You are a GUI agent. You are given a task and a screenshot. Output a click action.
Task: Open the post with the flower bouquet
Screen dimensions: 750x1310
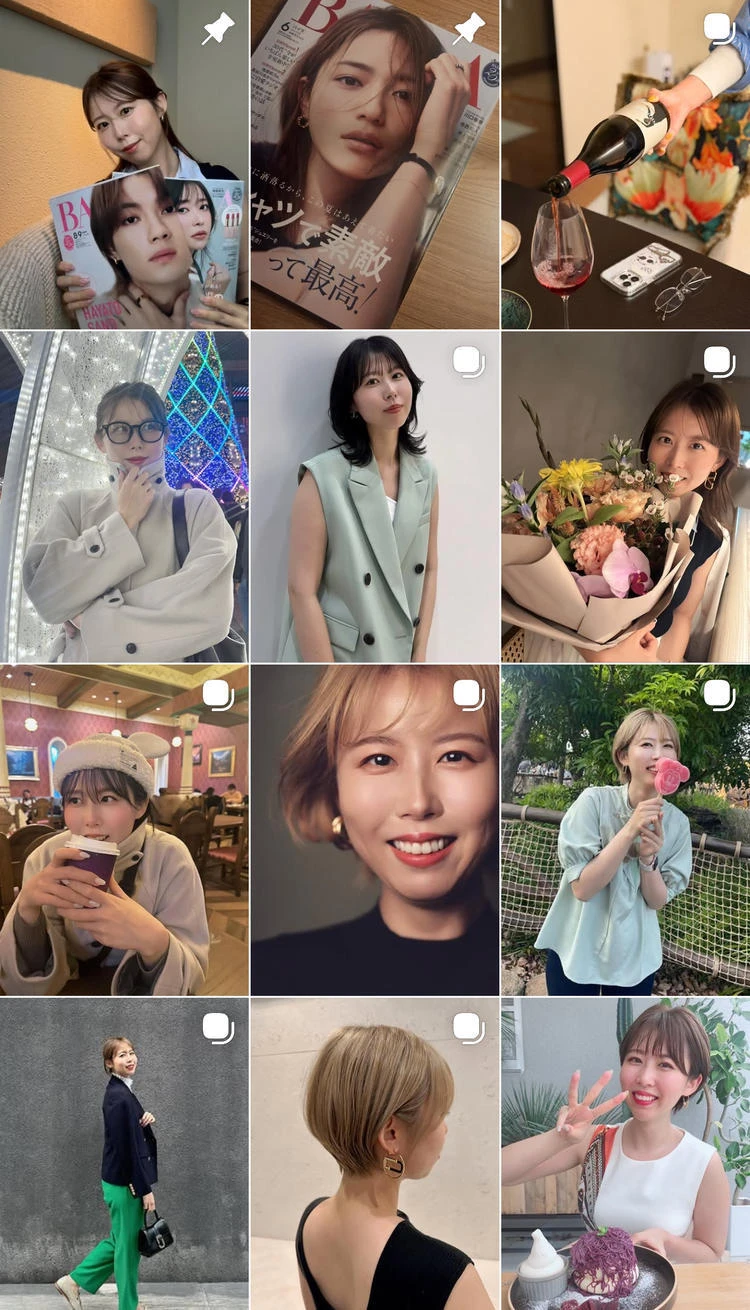[x=626, y=497]
